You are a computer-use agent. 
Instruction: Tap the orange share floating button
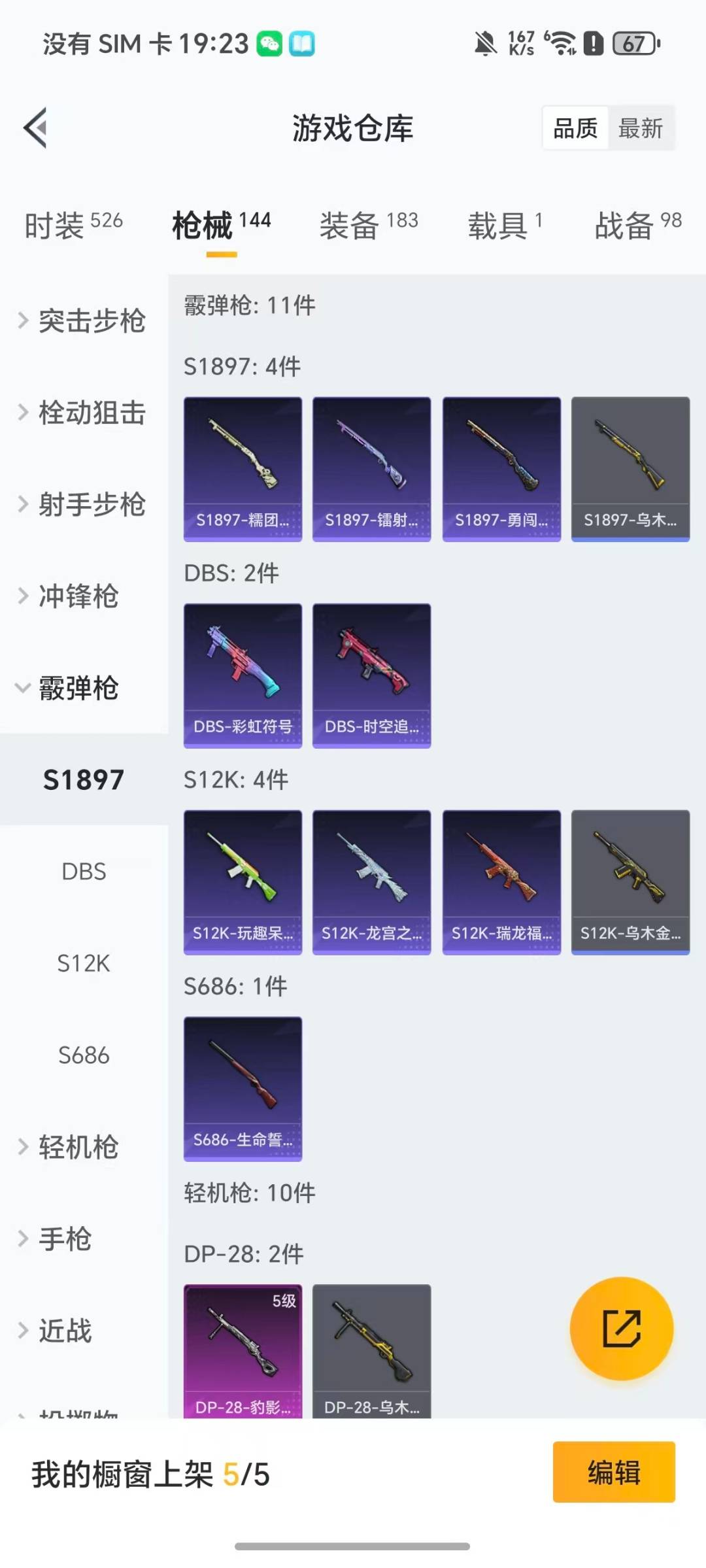pos(621,1329)
